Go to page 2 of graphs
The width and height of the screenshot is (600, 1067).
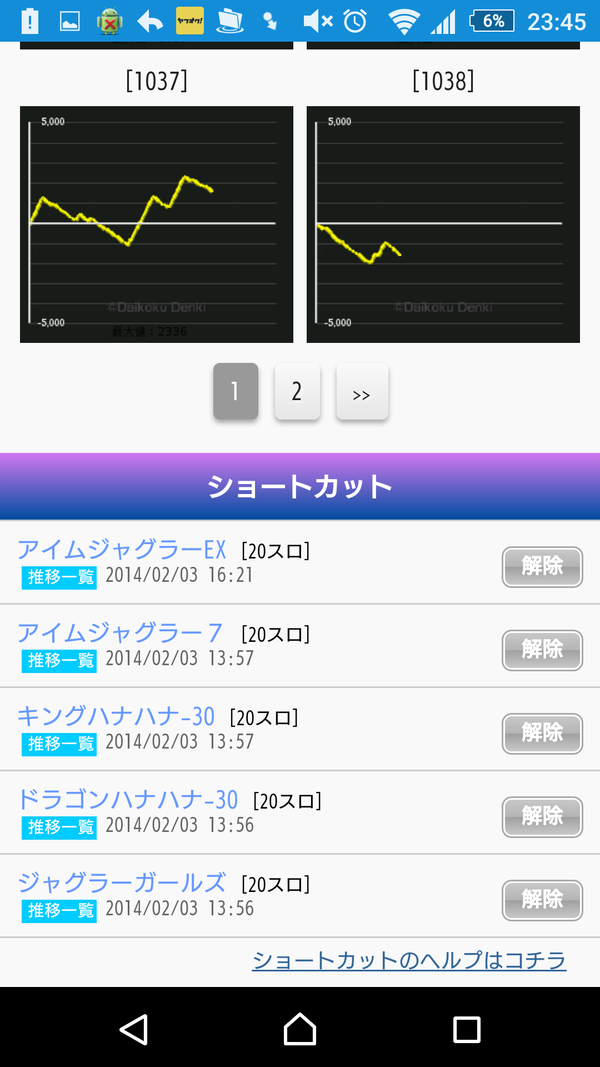[x=297, y=391]
